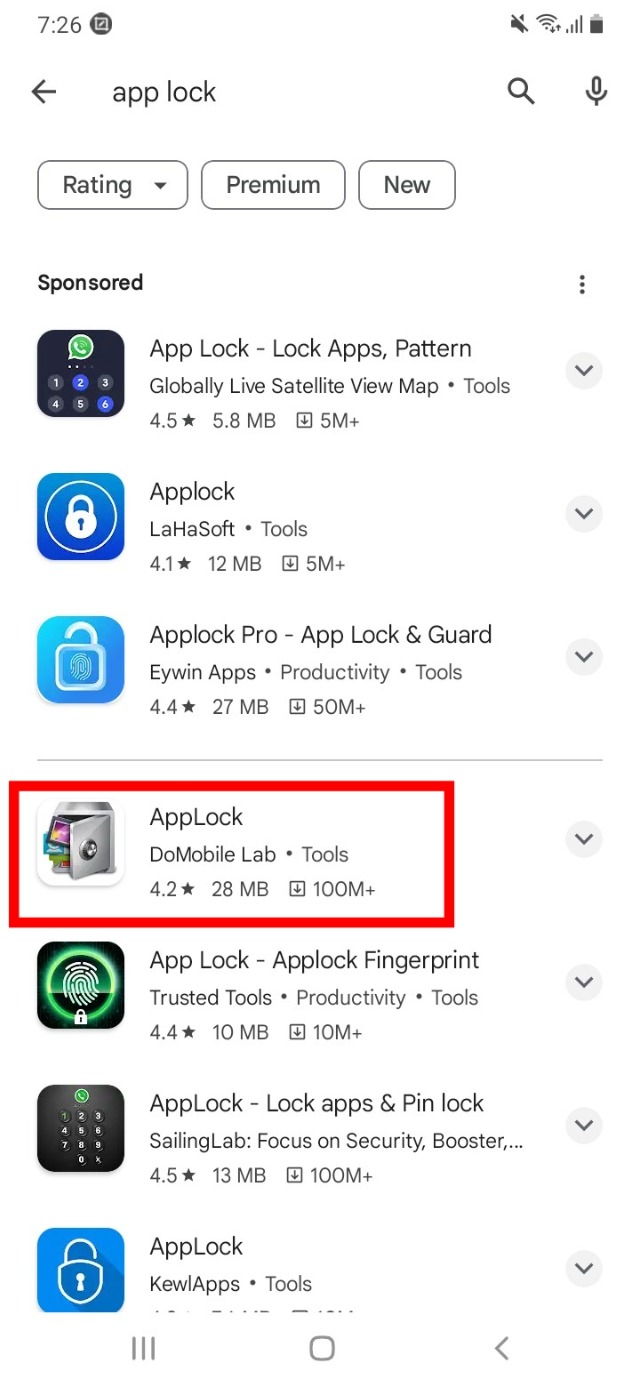Image resolution: width=640 pixels, height=1387 pixels.
Task: Open the Rating filter dropdown
Action: [113, 185]
